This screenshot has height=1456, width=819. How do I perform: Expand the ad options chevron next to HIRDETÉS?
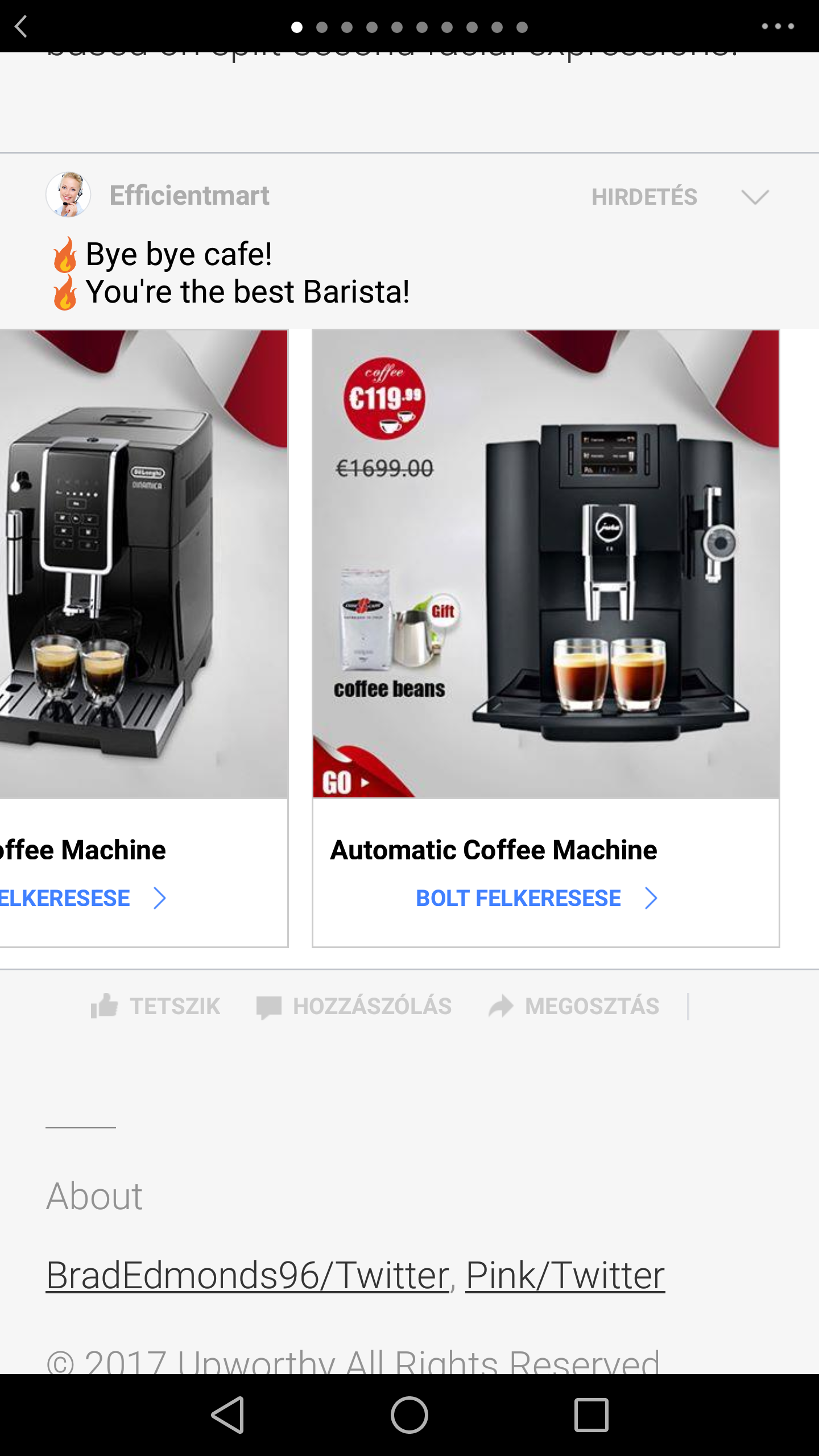click(755, 197)
